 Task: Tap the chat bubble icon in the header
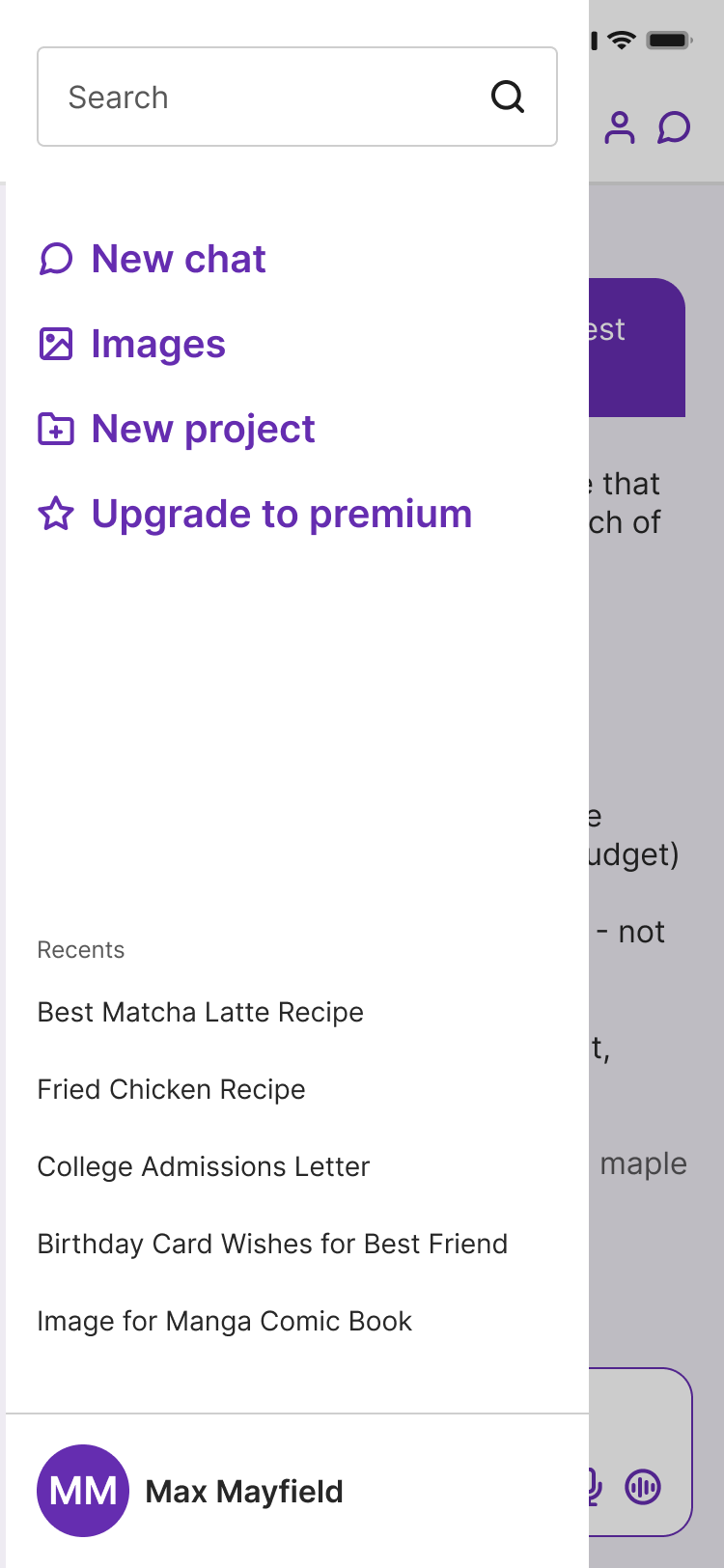point(674,127)
